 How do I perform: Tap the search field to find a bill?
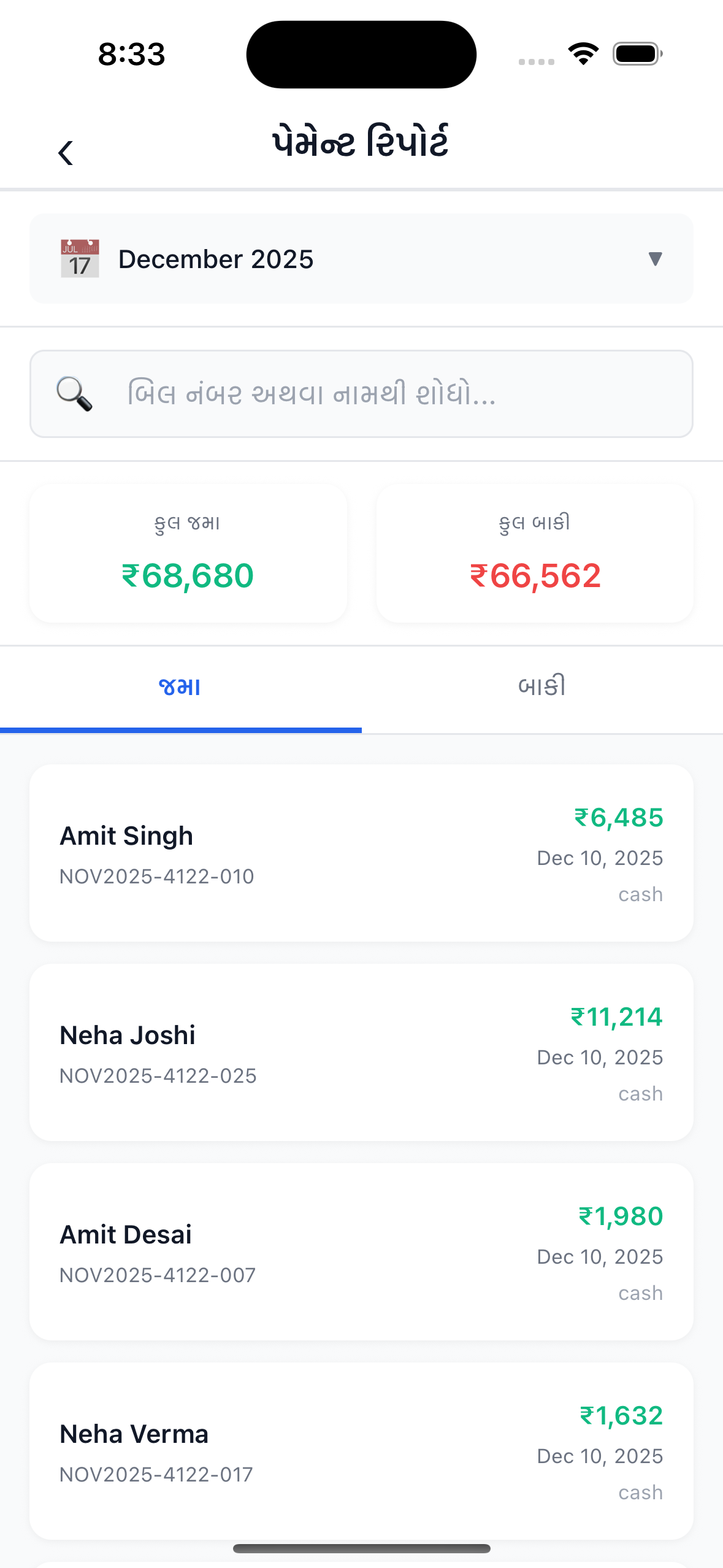point(361,393)
